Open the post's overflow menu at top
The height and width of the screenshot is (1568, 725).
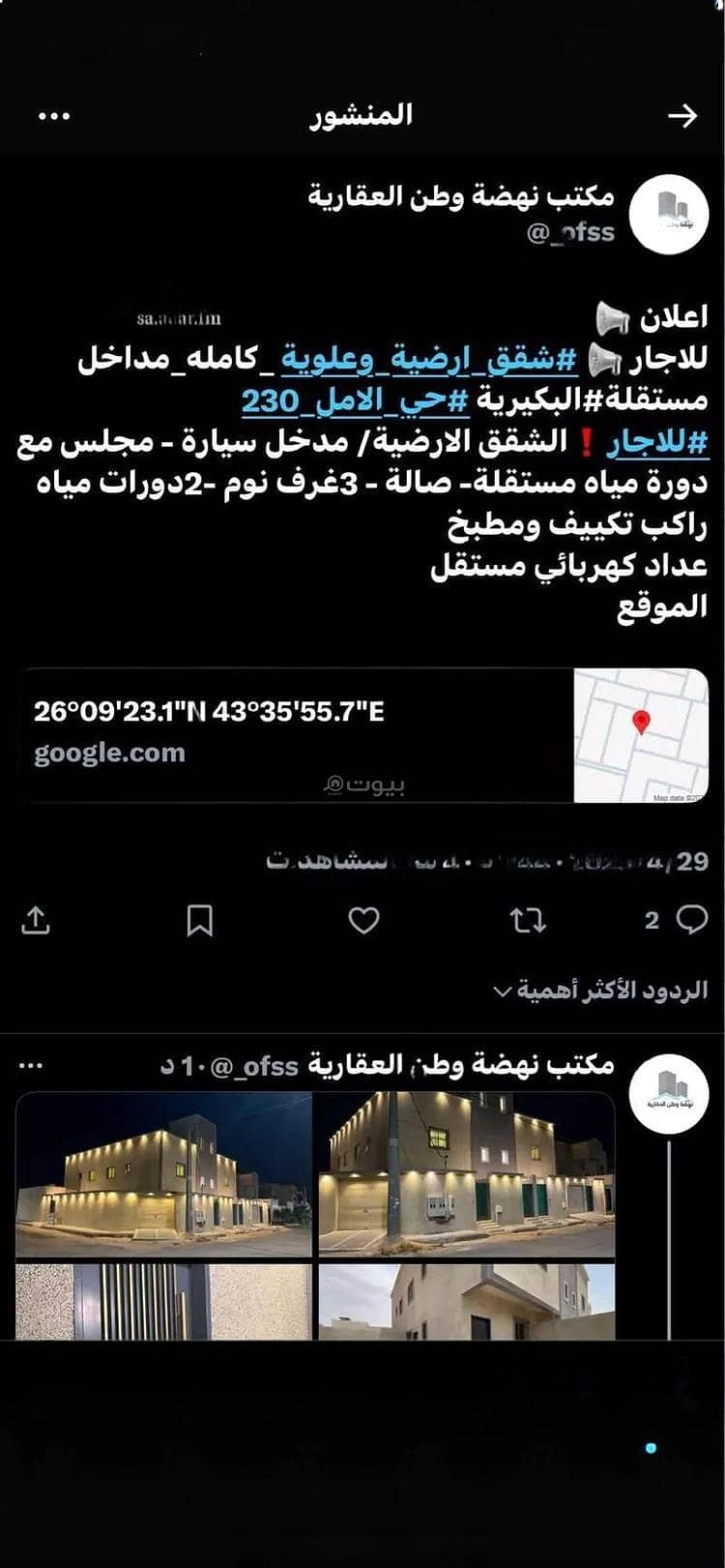click(54, 116)
